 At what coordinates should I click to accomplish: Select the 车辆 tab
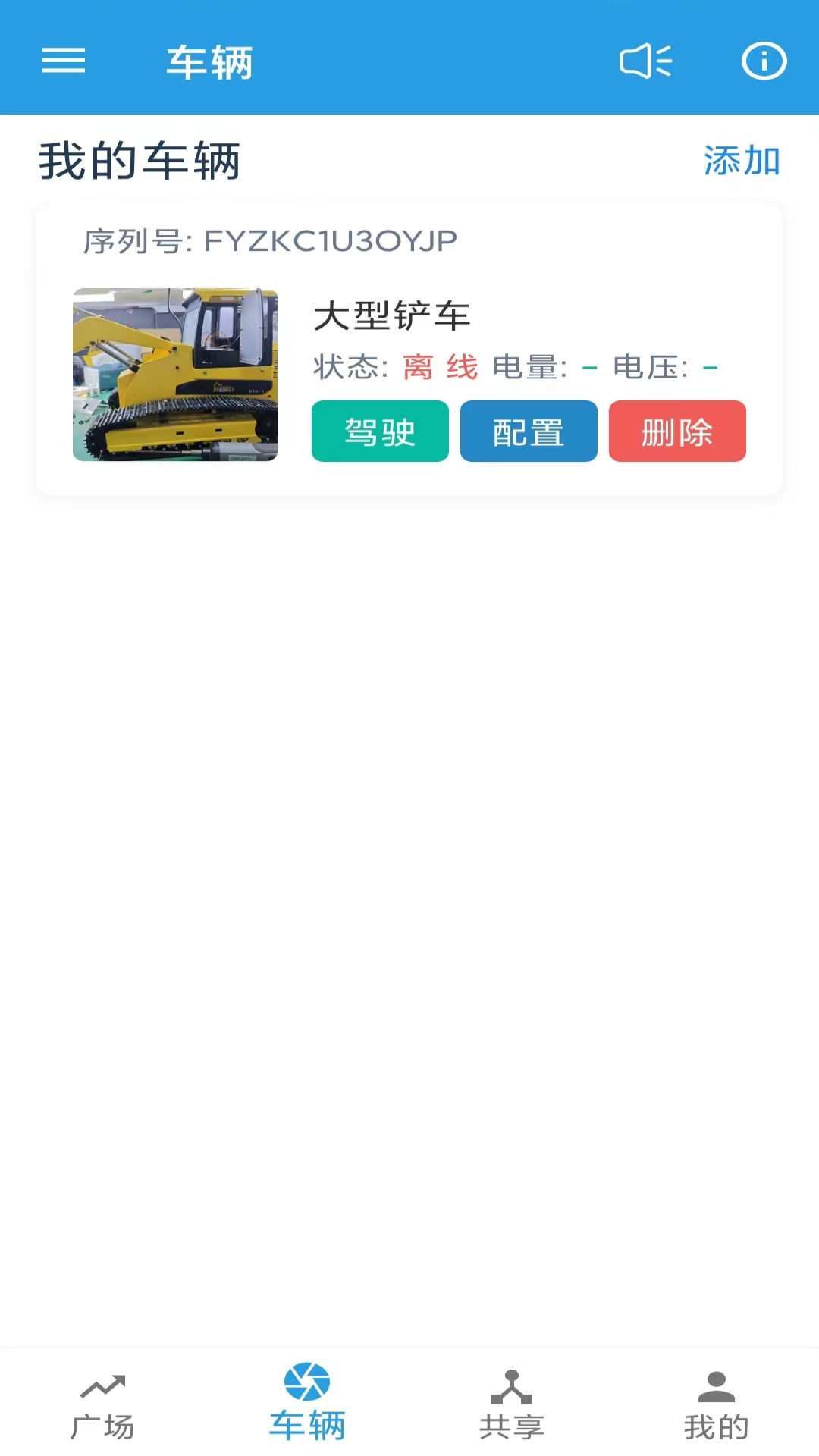click(307, 1405)
